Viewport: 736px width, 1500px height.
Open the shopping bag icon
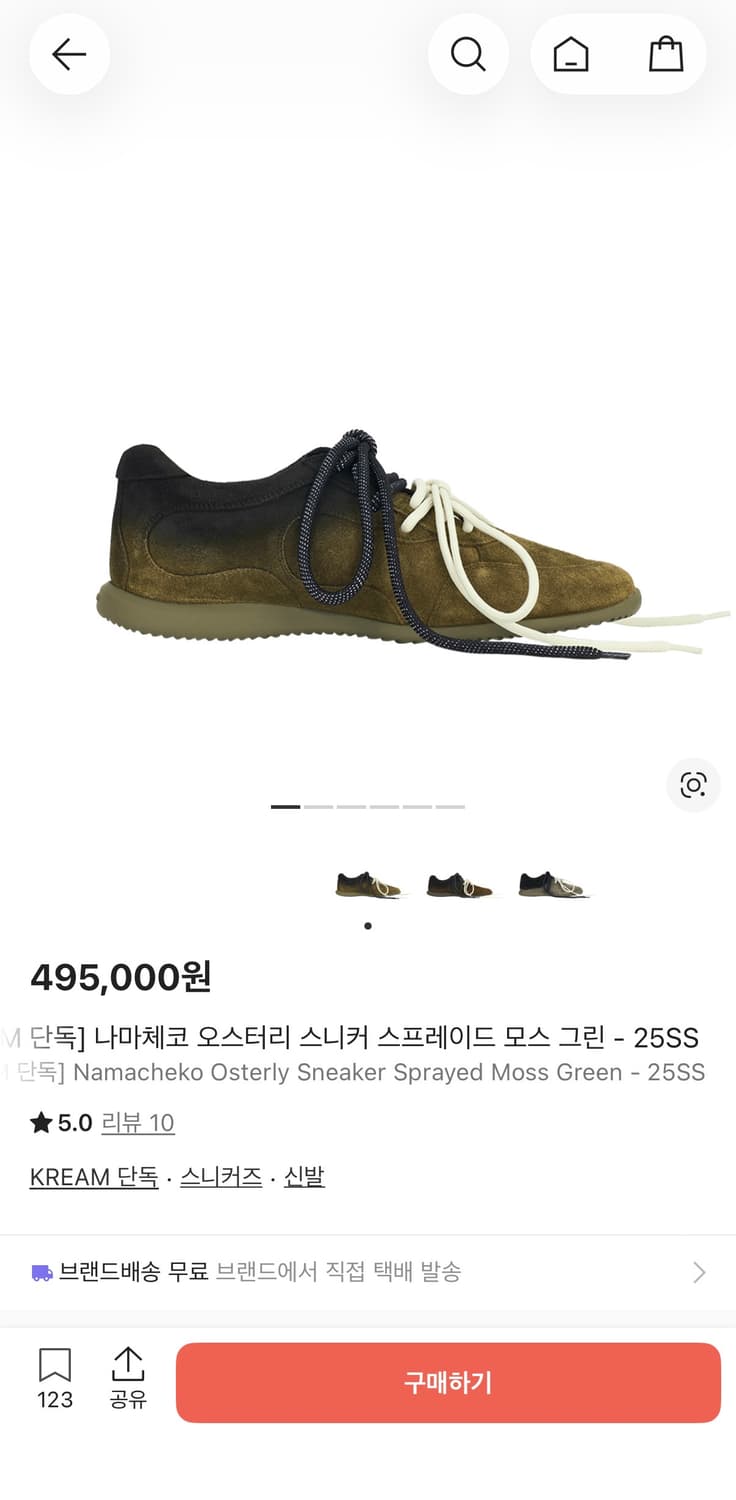(x=666, y=55)
